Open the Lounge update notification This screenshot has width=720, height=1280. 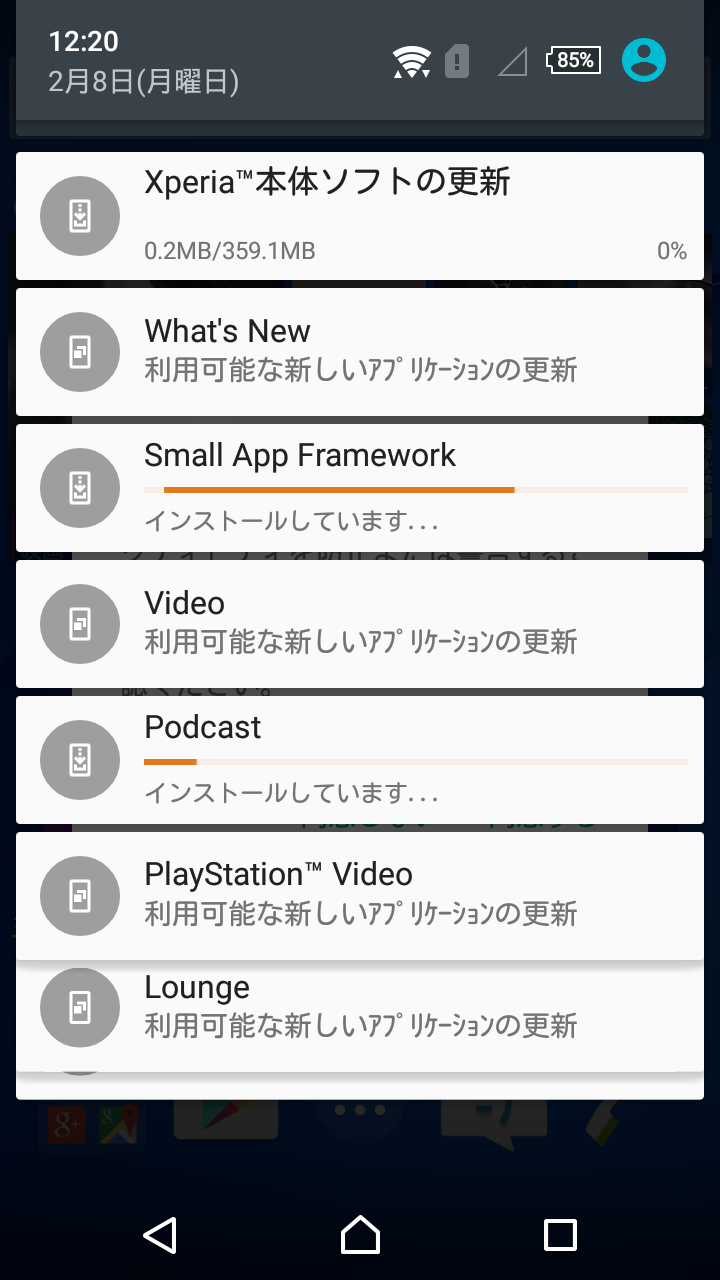tap(360, 1008)
